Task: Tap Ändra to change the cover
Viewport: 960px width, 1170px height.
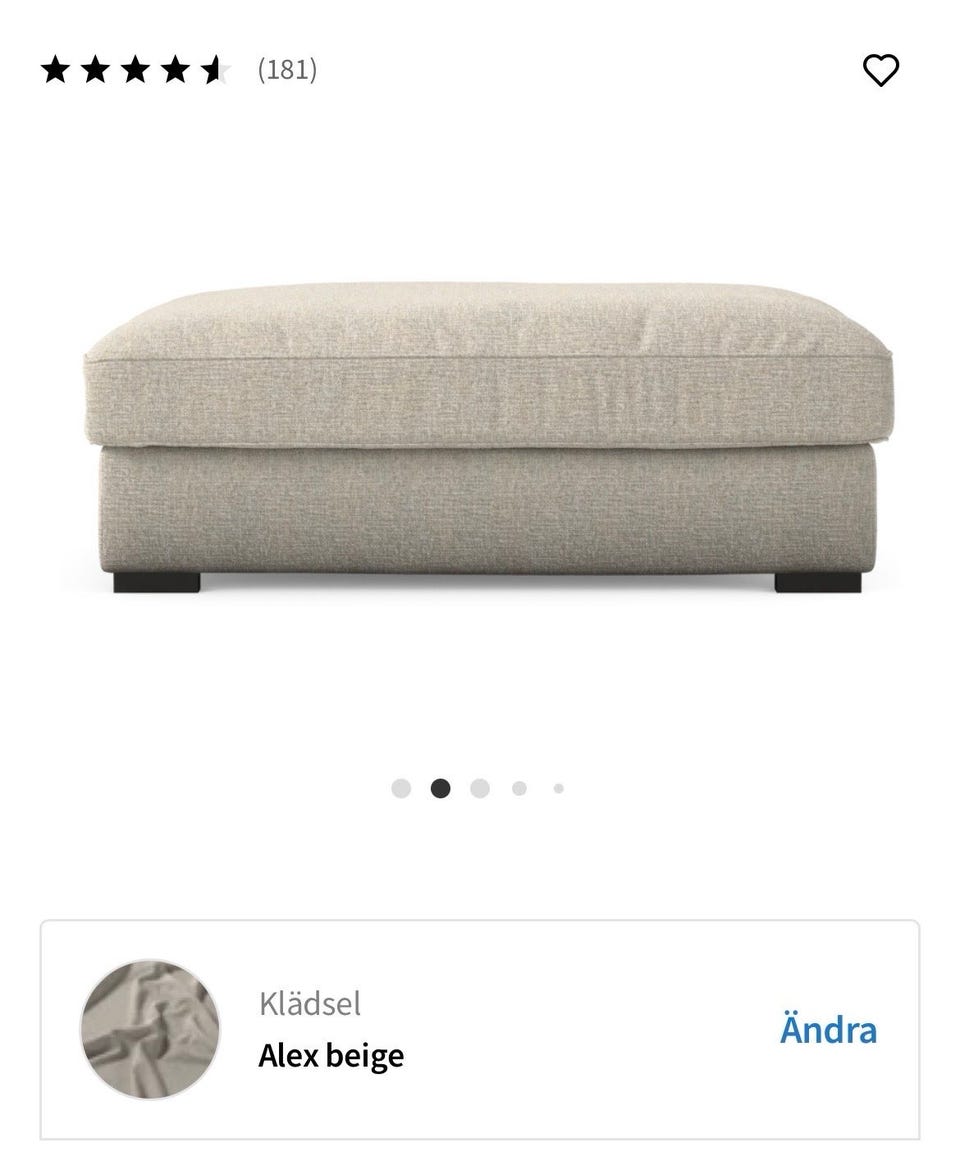Action: point(828,1029)
